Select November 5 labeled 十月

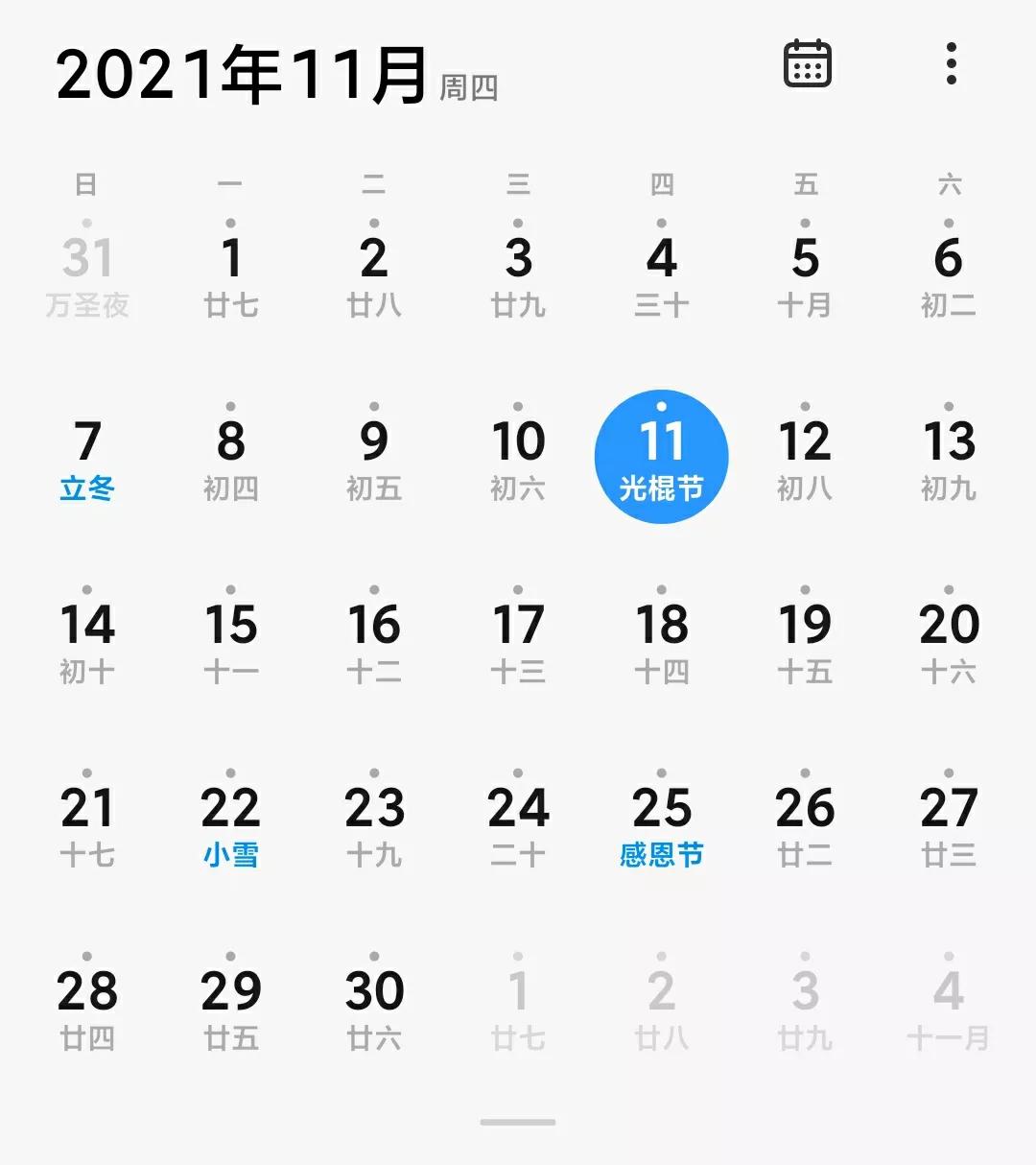click(x=806, y=273)
